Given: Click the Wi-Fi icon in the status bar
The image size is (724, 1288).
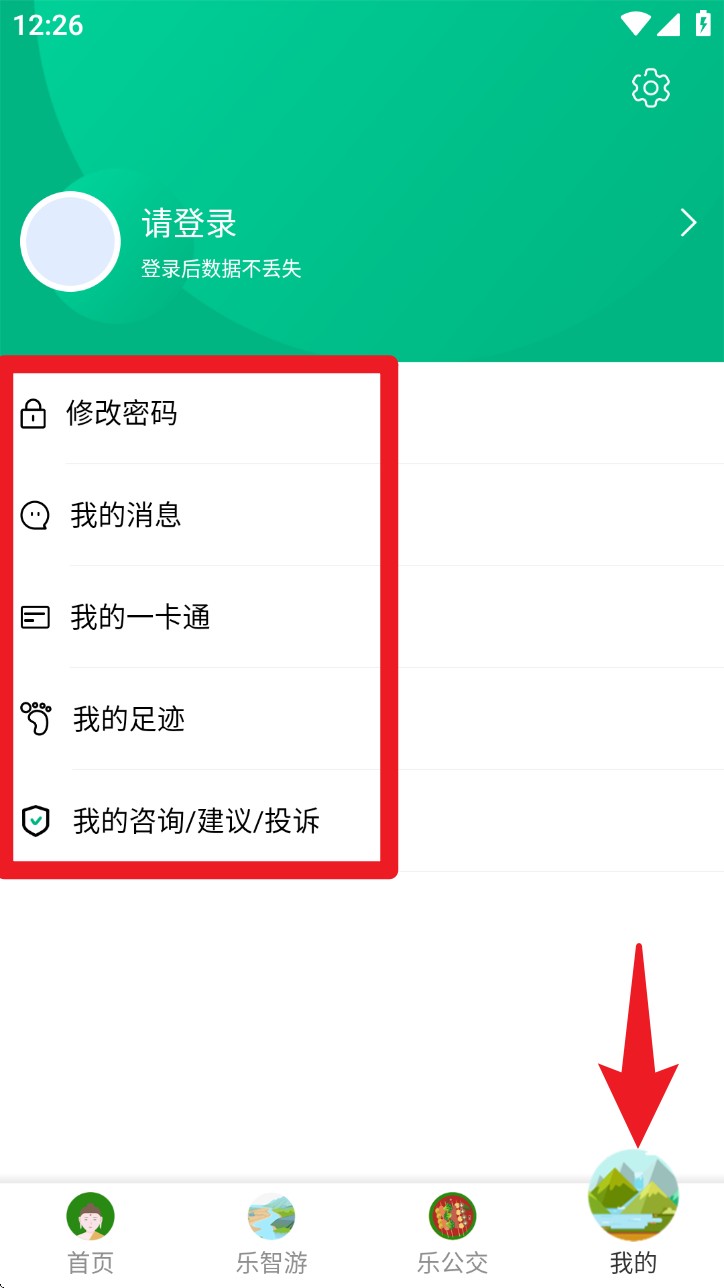Looking at the screenshot, I should [x=637, y=24].
